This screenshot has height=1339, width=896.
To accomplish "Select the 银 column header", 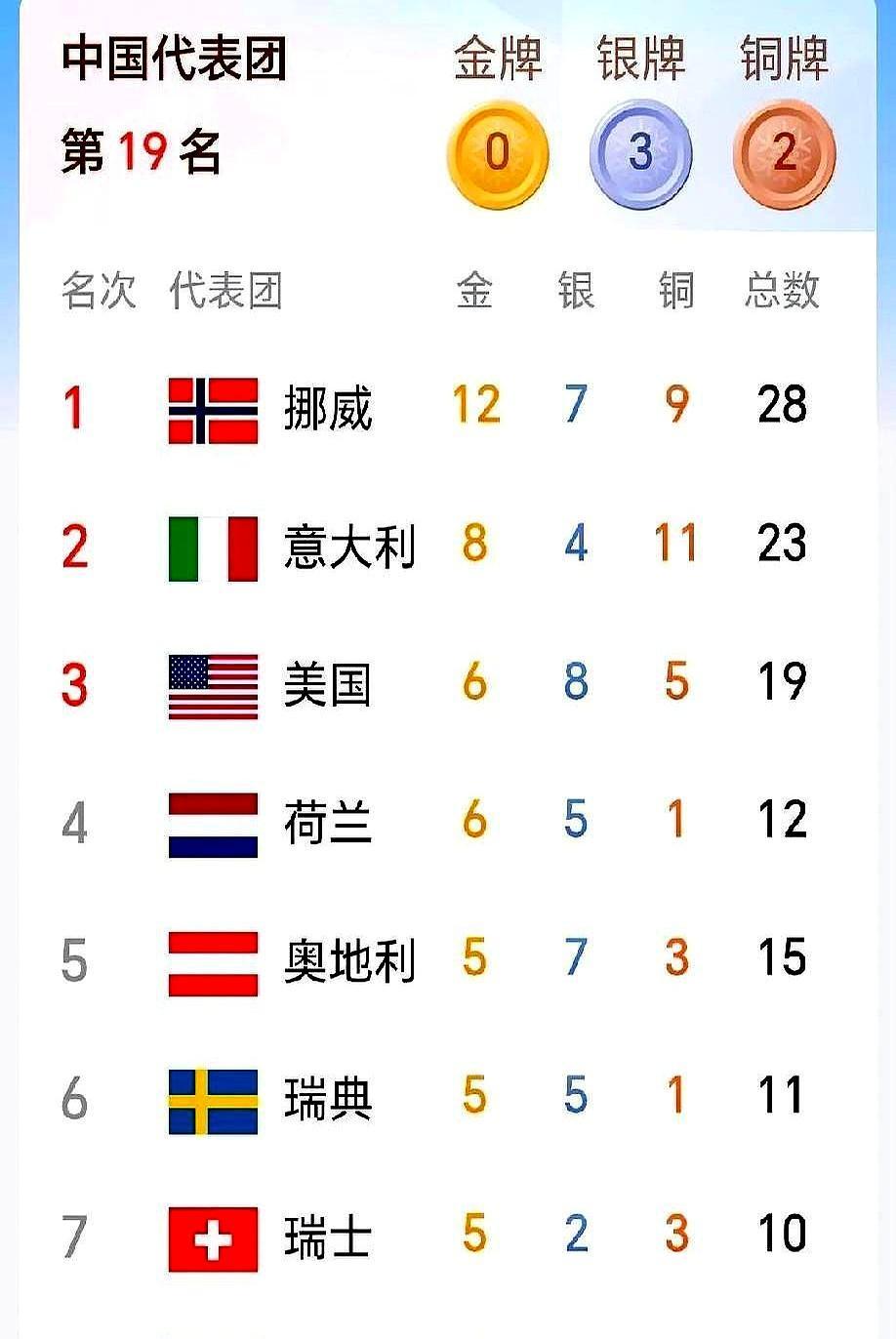I will tap(576, 291).
